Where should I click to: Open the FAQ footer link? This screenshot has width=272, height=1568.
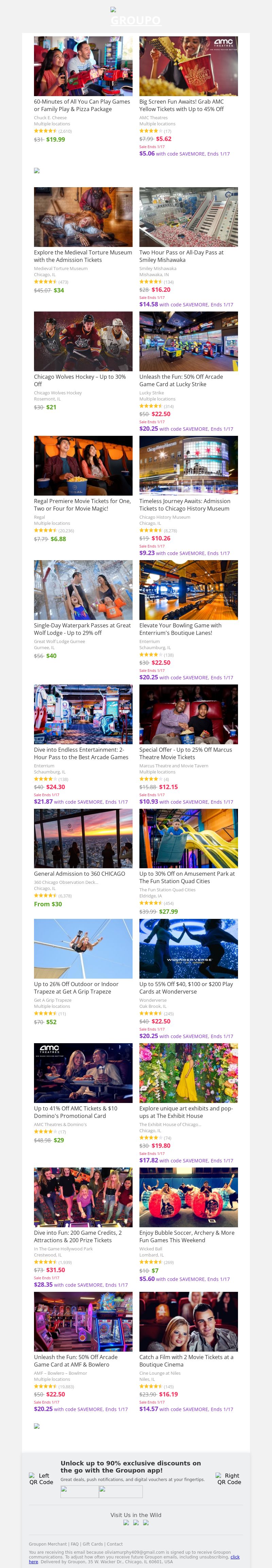tap(74, 1544)
